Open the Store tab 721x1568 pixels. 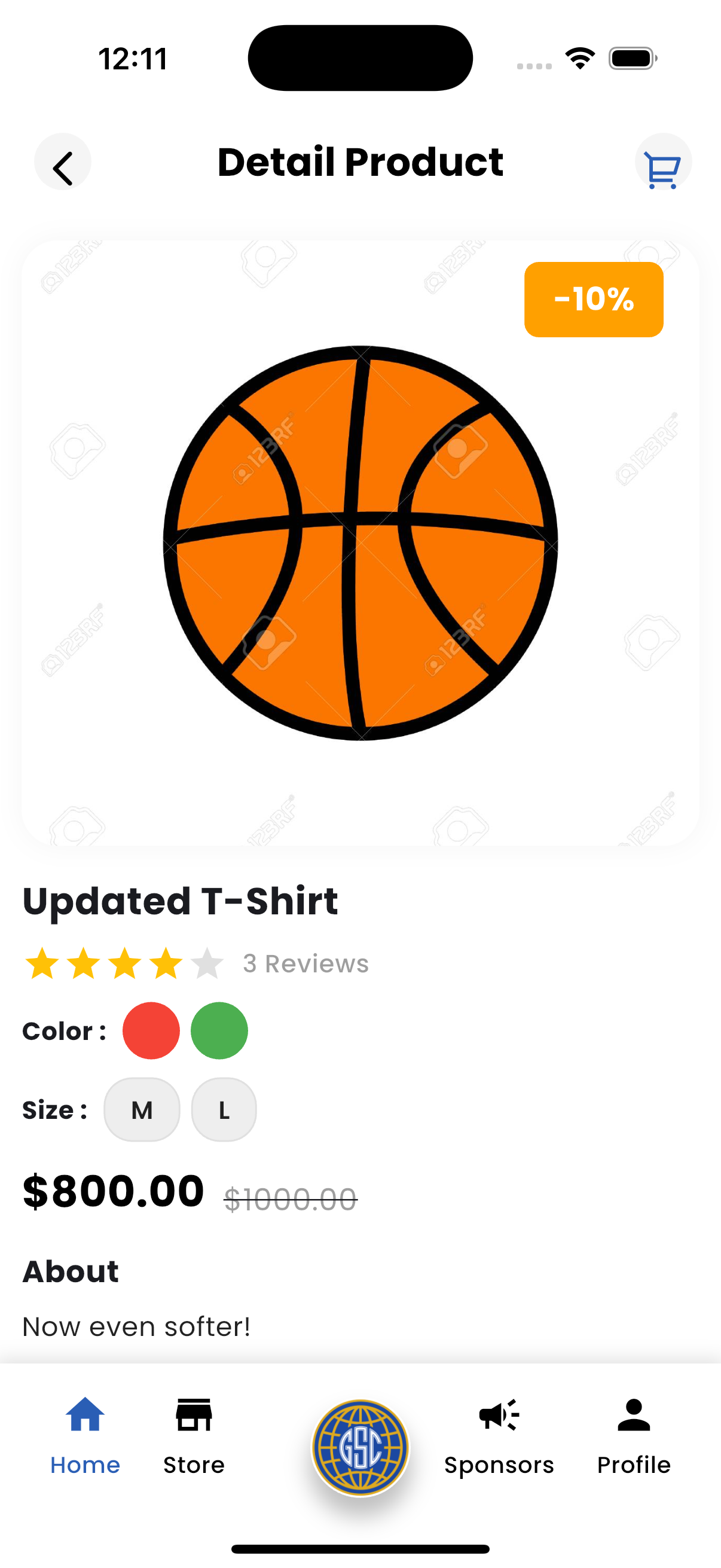(194, 1436)
